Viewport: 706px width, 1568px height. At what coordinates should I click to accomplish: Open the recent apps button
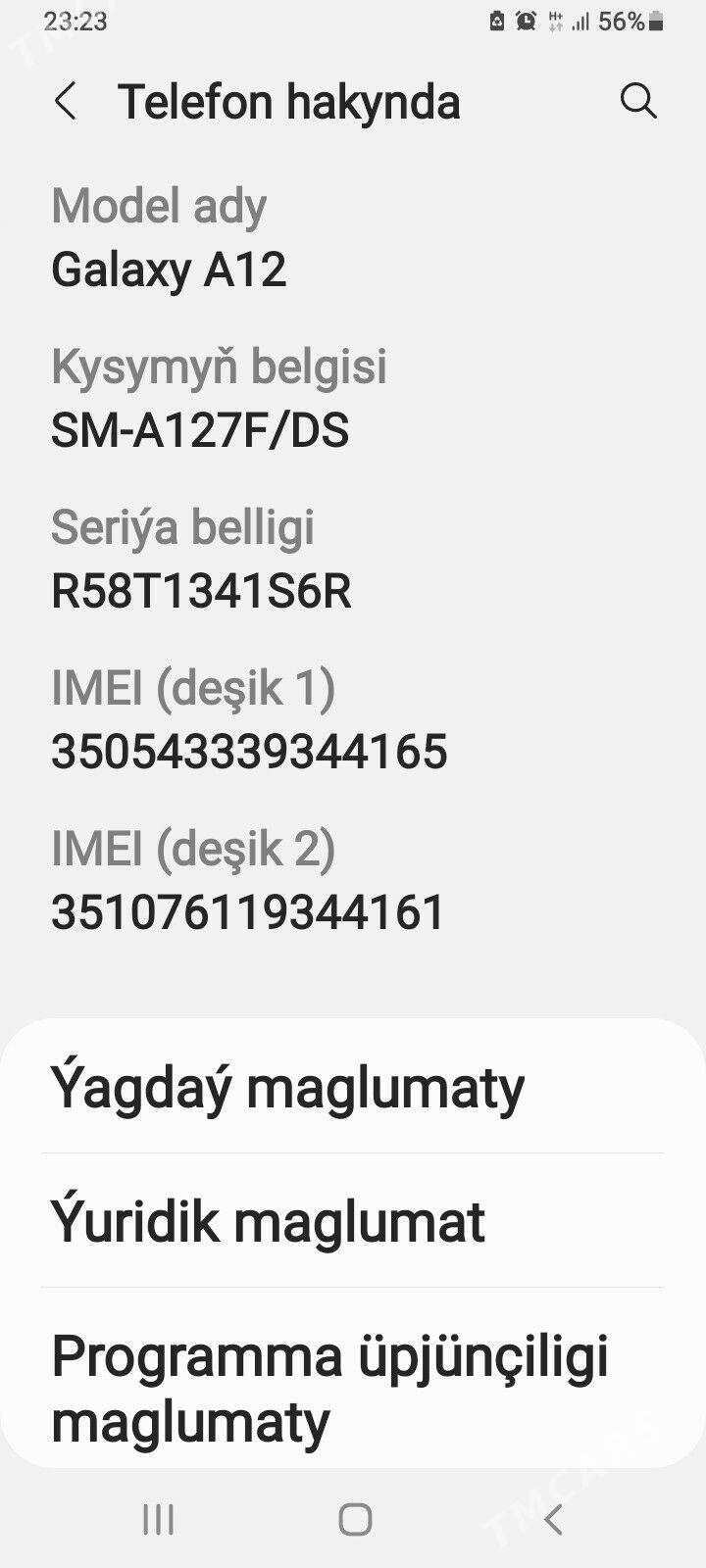pyautogui.click(x=159, y=1519)
